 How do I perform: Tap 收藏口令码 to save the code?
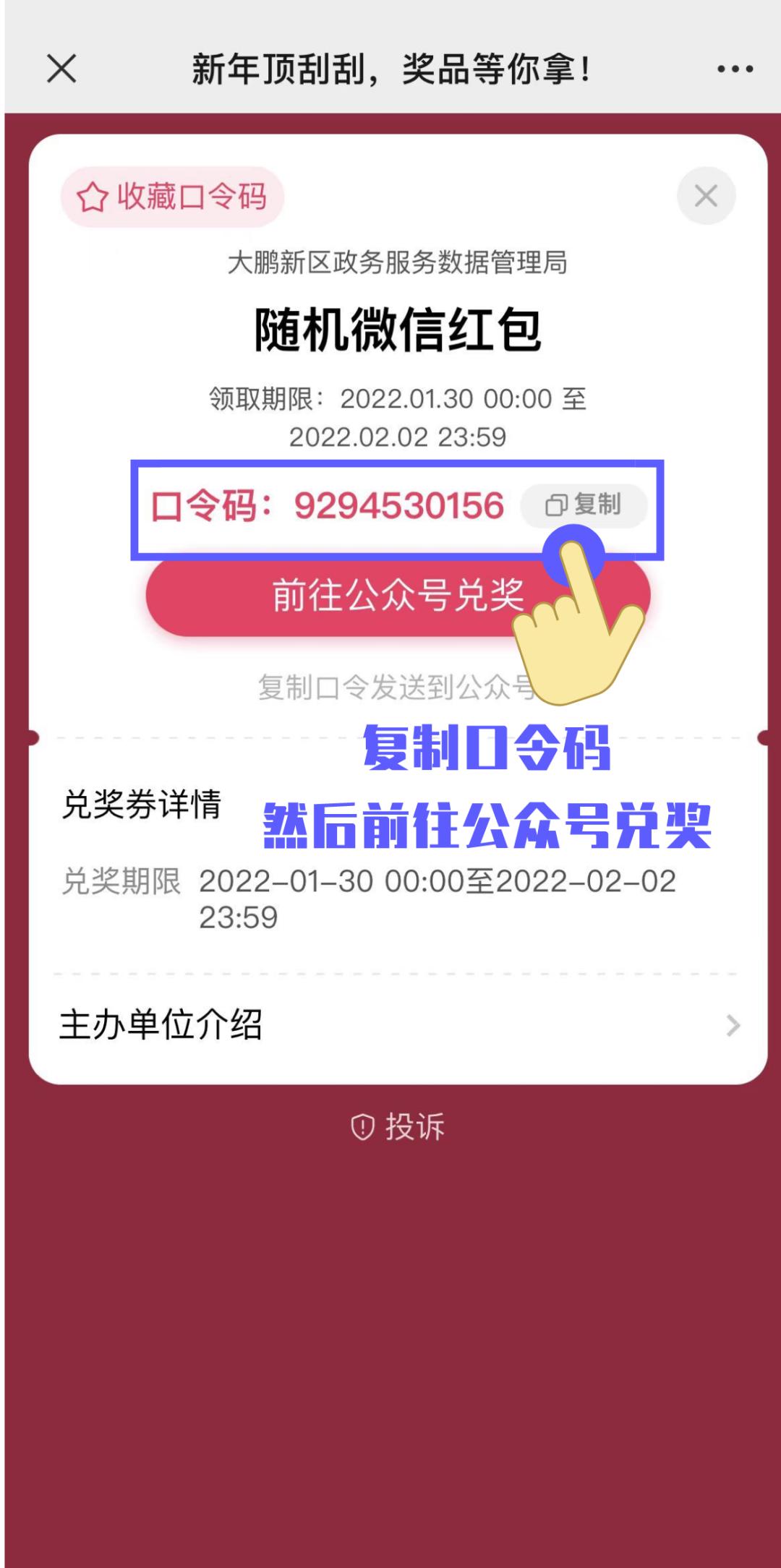[172, 197]
